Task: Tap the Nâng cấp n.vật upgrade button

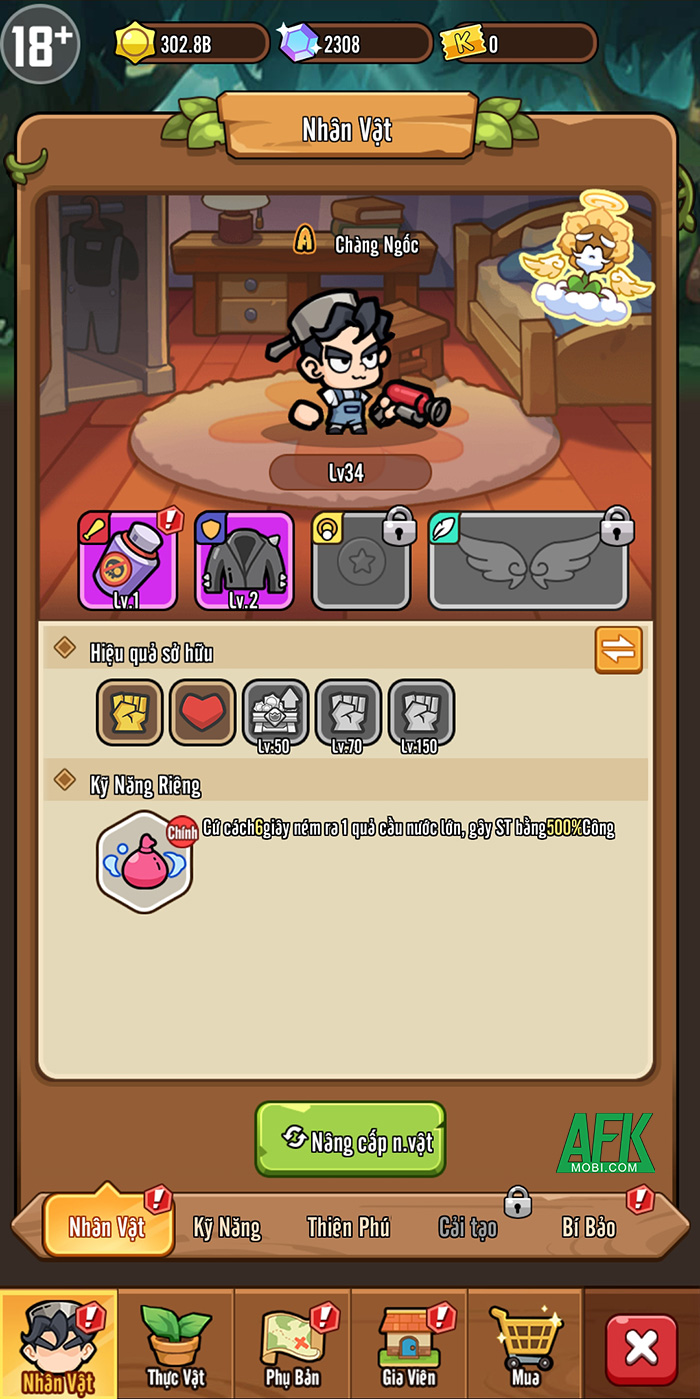Action: point(350,1139)
